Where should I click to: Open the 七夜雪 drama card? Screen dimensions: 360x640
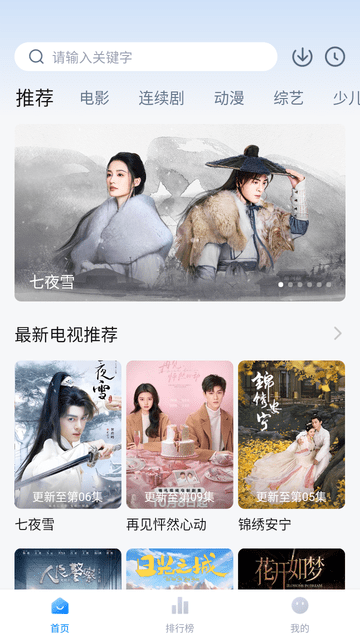pos(68,446)
